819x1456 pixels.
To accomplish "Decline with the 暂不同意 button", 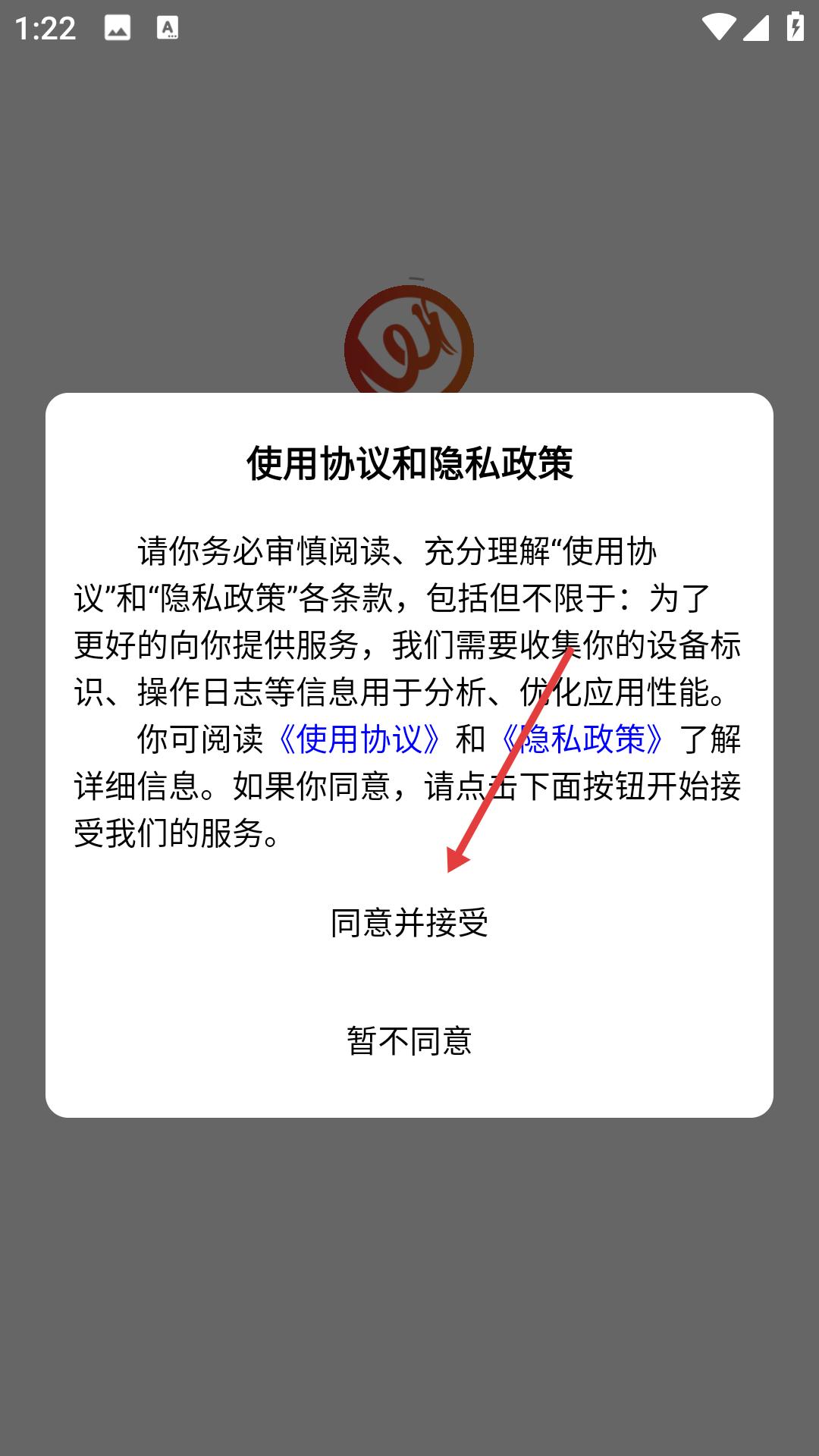I will tap(409, 1041).
